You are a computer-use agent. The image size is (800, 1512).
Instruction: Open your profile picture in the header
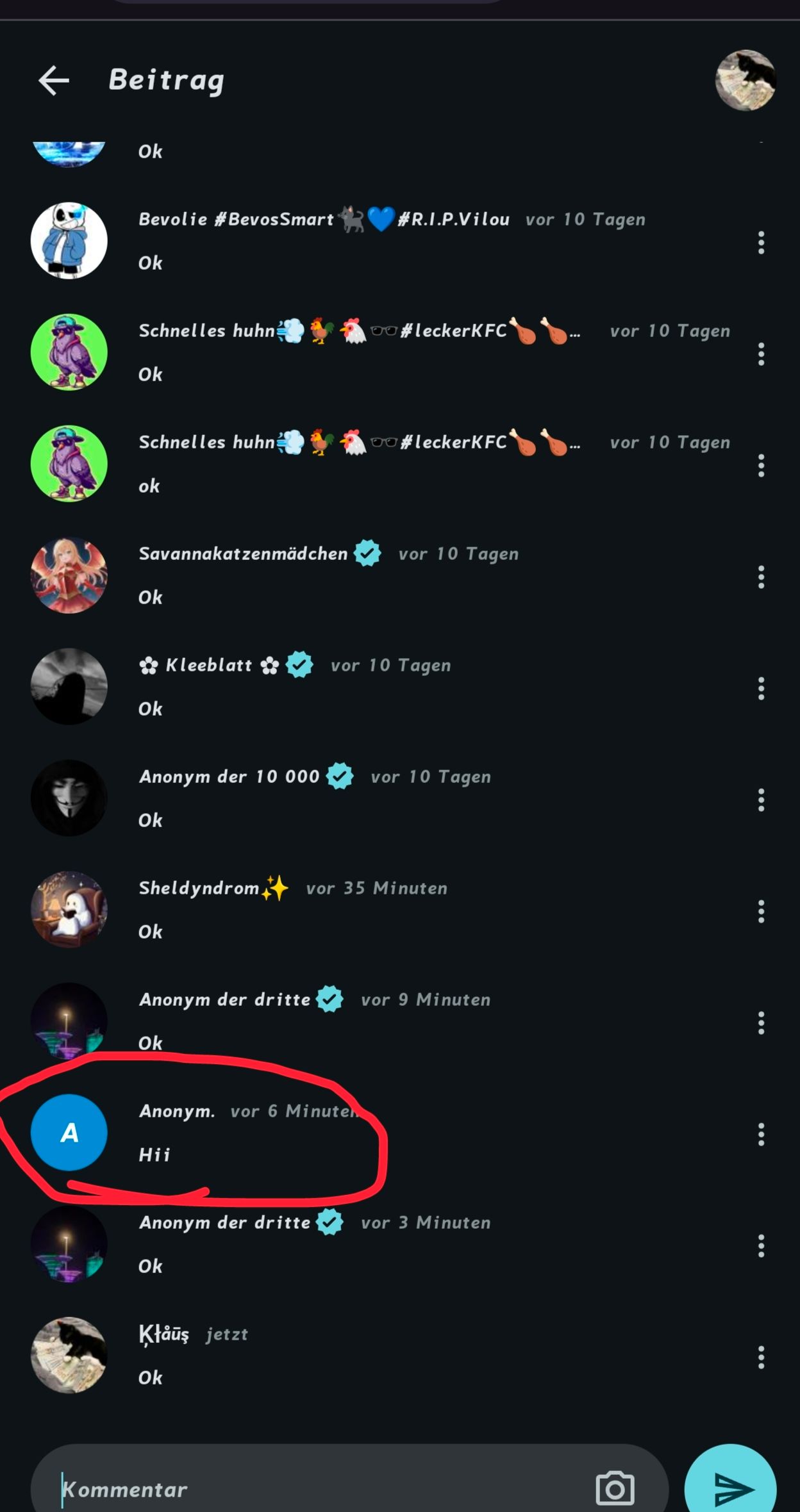[745, 81]
